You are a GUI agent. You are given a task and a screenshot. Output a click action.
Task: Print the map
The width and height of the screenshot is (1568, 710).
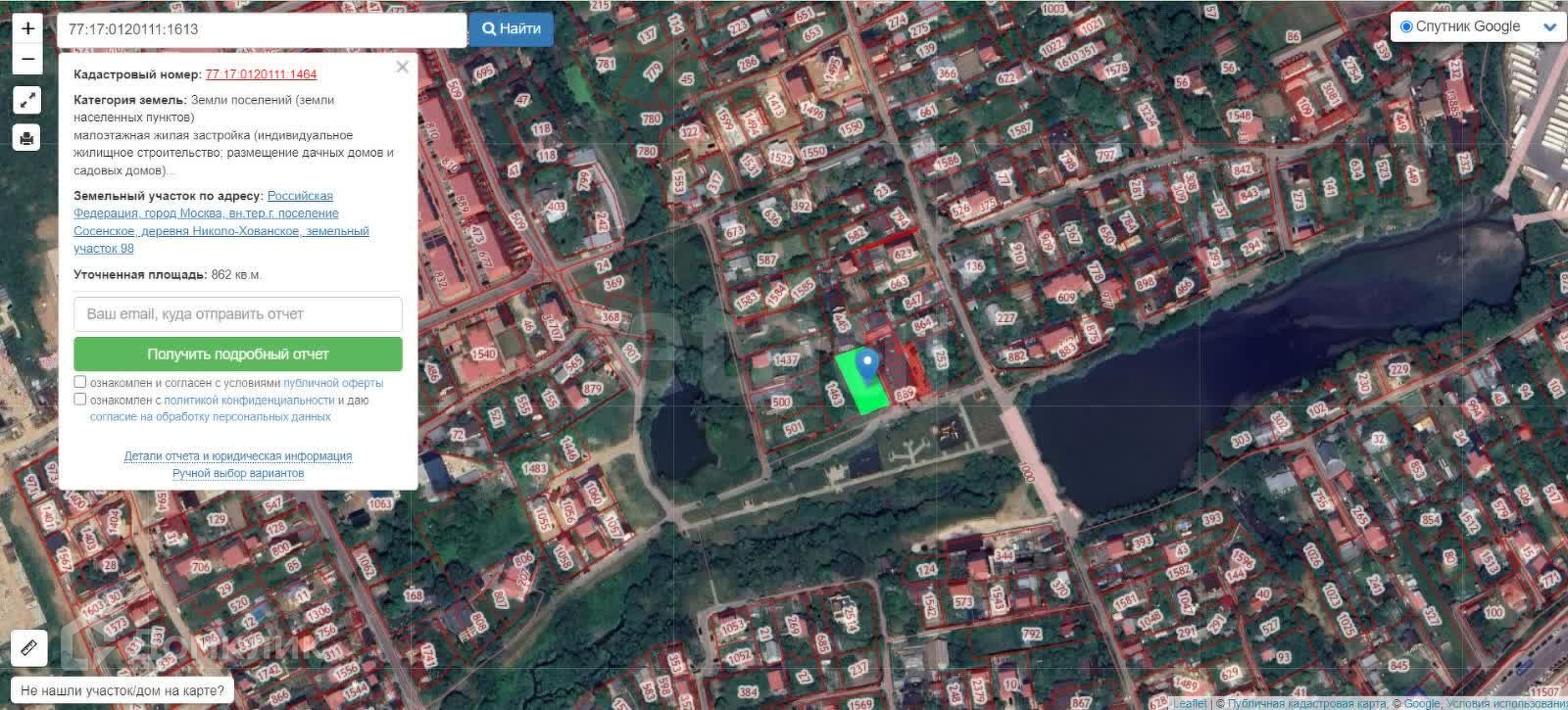[x=27, y=138]
